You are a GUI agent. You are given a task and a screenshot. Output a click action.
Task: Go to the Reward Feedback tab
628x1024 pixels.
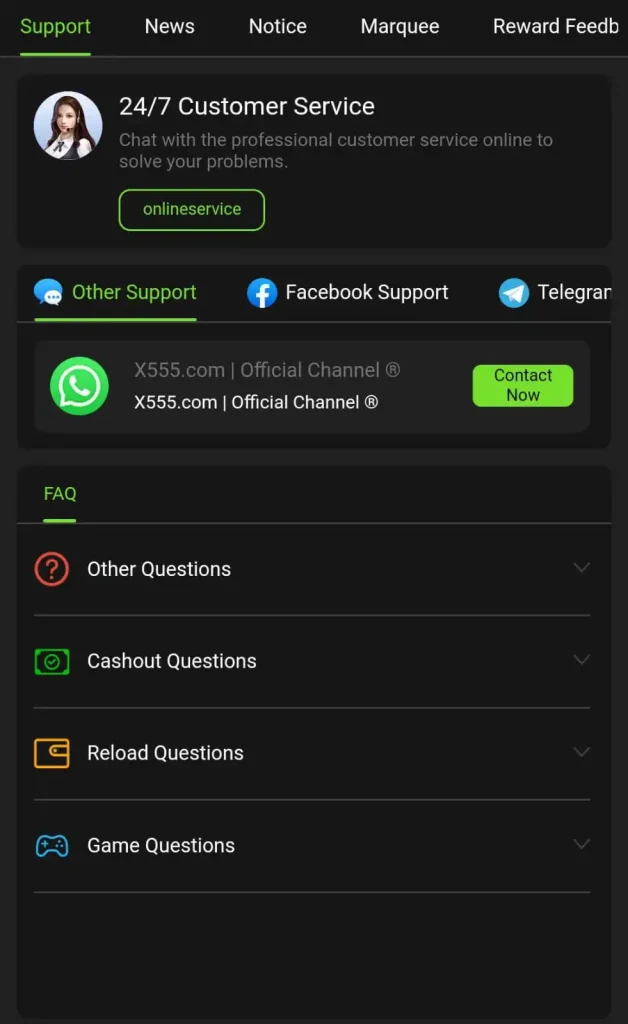555,27
